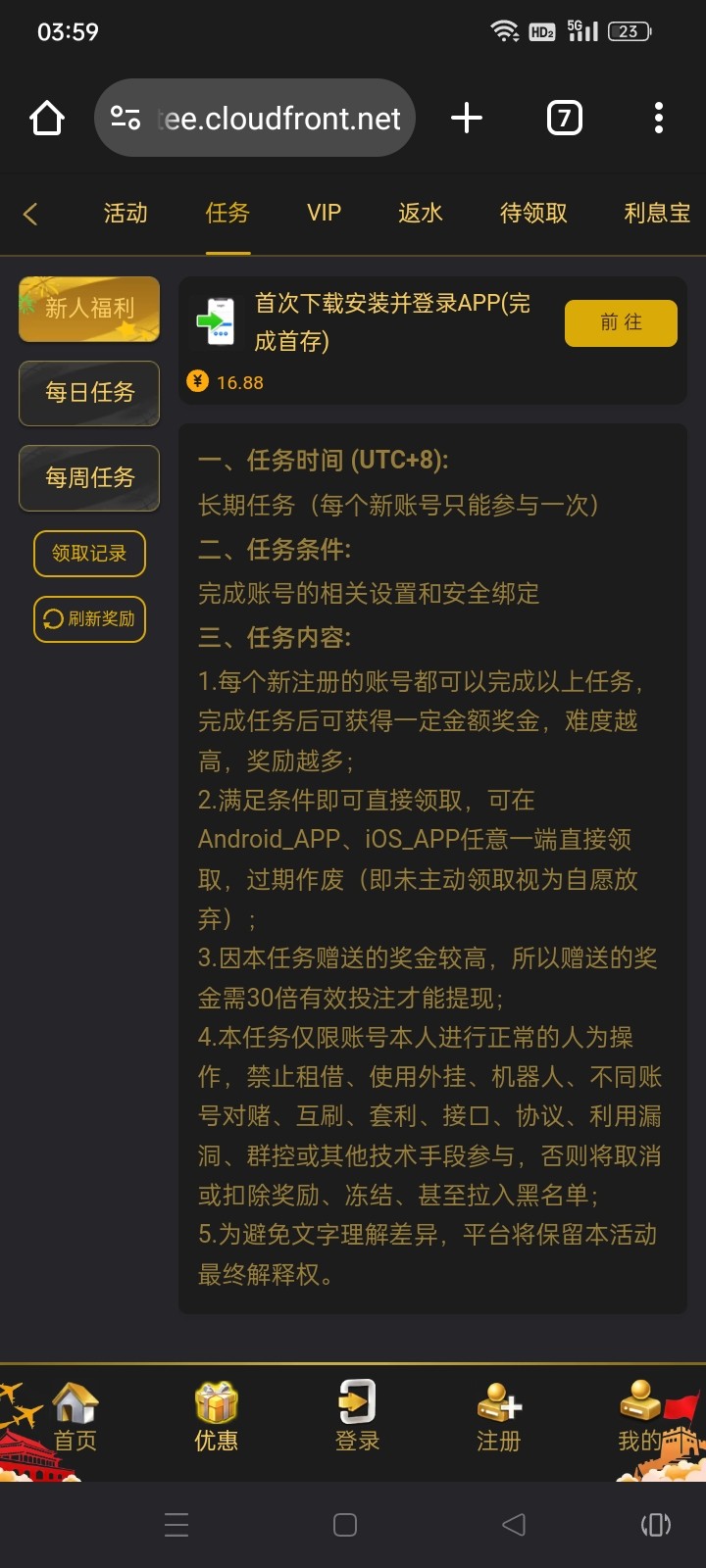Select the 每周任务 category

pos(89,478)
